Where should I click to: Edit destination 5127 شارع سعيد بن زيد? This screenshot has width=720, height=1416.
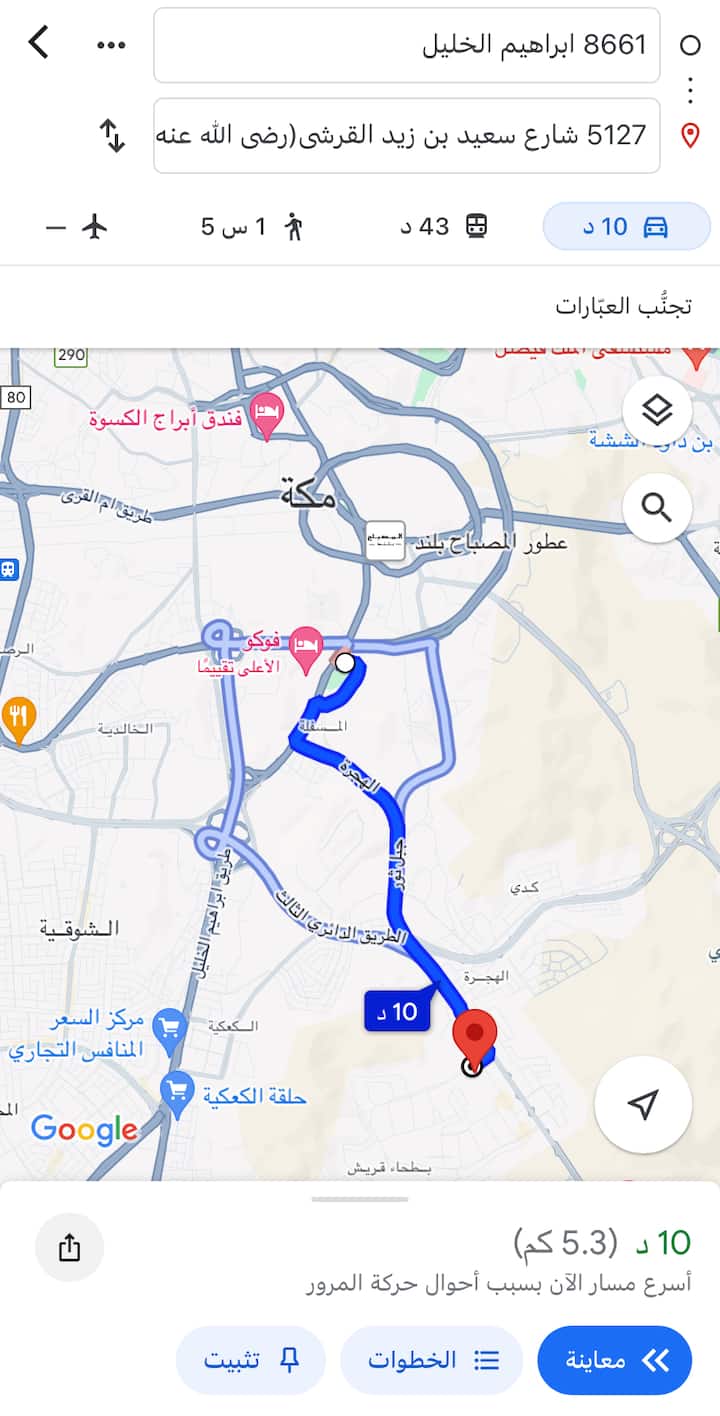pos(406,135)
